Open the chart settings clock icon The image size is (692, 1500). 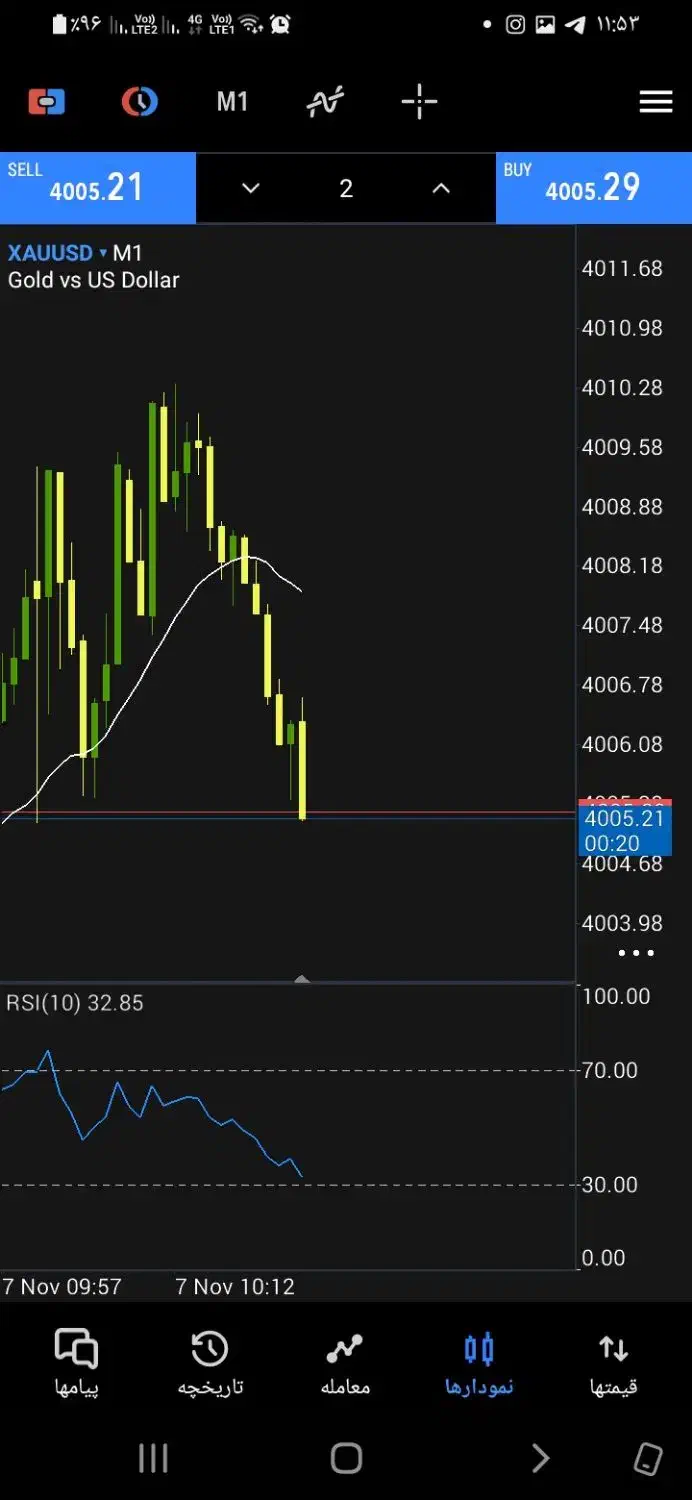click(x=139, y=101)
